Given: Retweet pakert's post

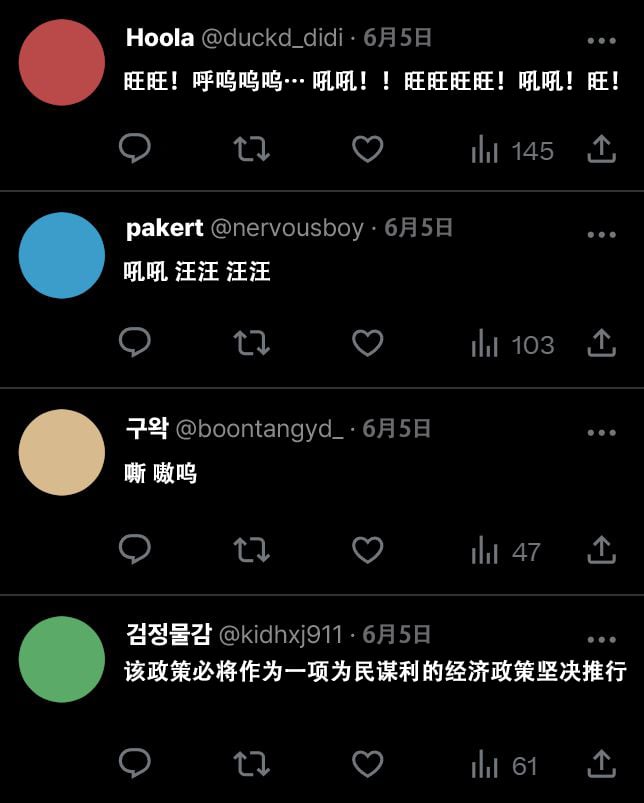Looking at the screenshot, I should pos(251,344).
